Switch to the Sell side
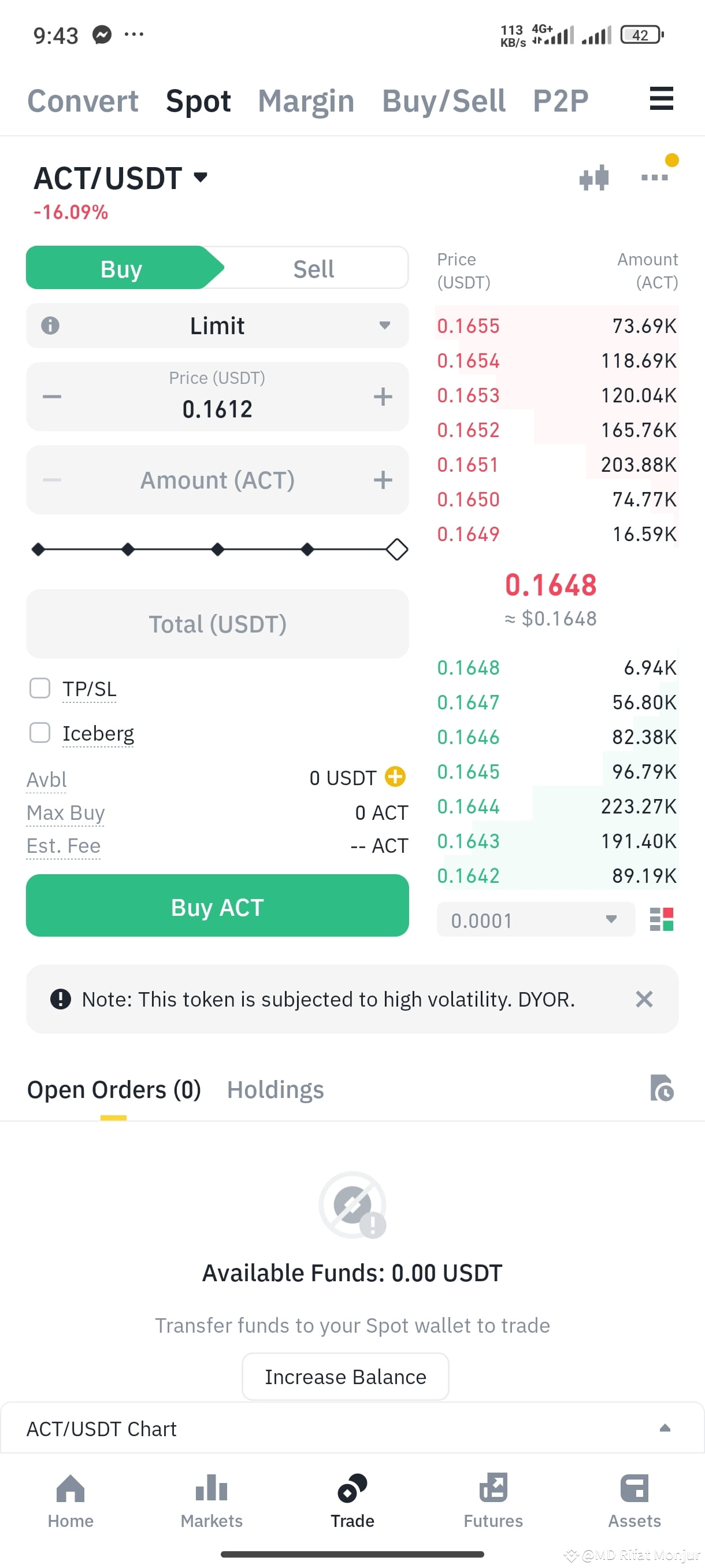 [x=313, y=268]
